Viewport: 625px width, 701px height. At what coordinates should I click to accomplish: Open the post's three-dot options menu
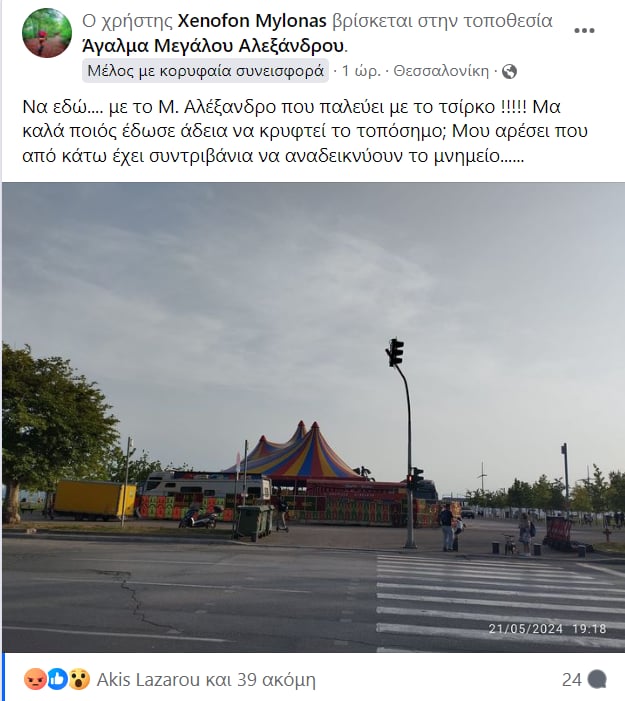tap(584, 31)
